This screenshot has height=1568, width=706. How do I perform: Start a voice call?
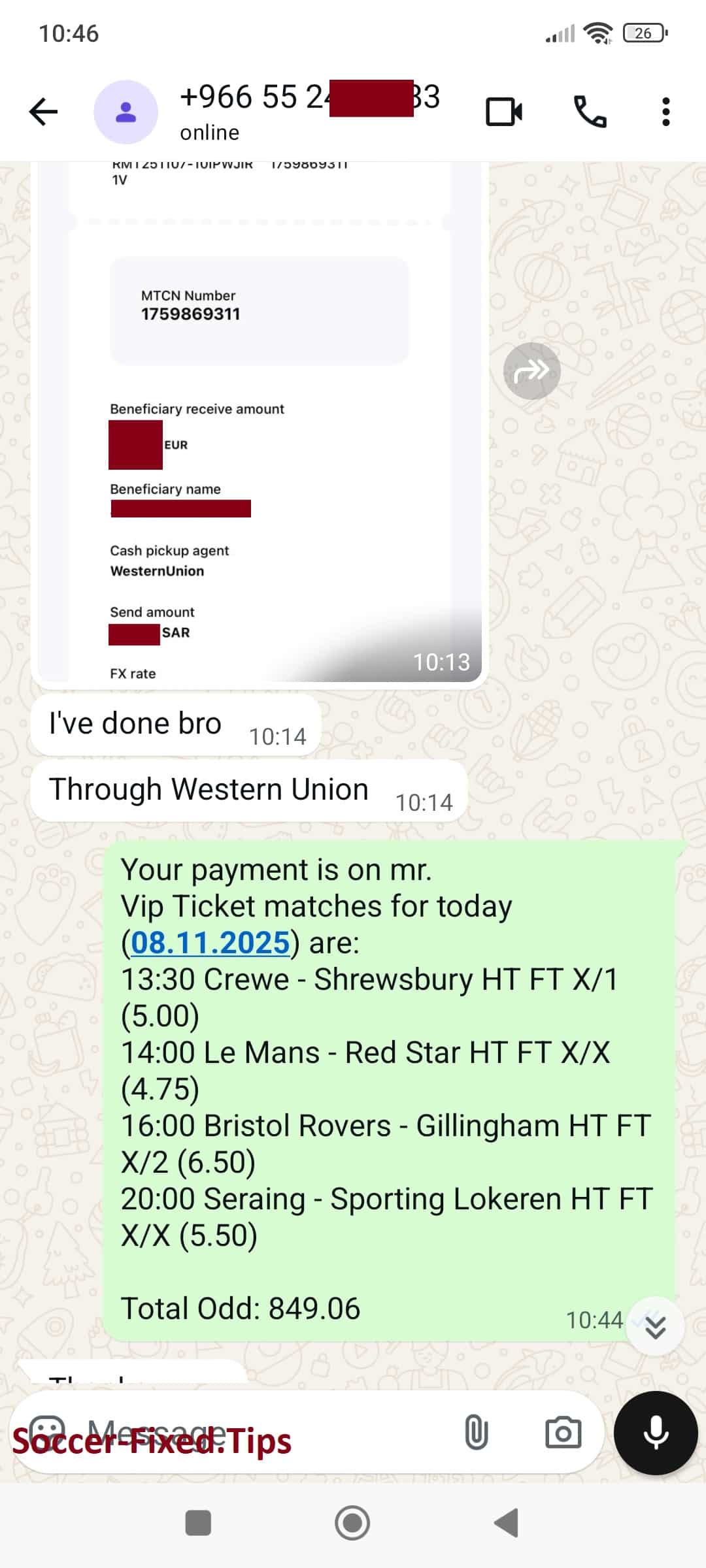point(590,112)
